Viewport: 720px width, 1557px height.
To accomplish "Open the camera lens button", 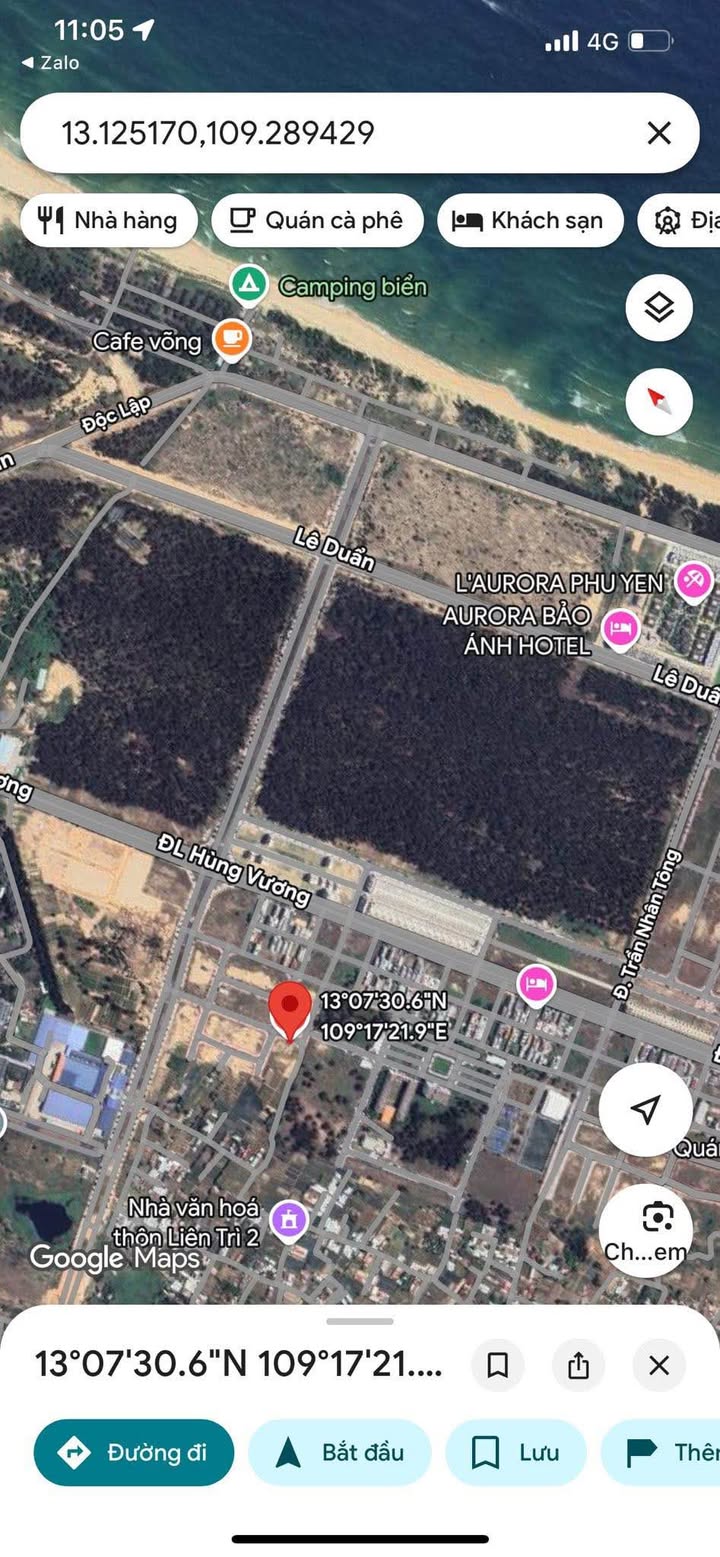I will 646,1228.
